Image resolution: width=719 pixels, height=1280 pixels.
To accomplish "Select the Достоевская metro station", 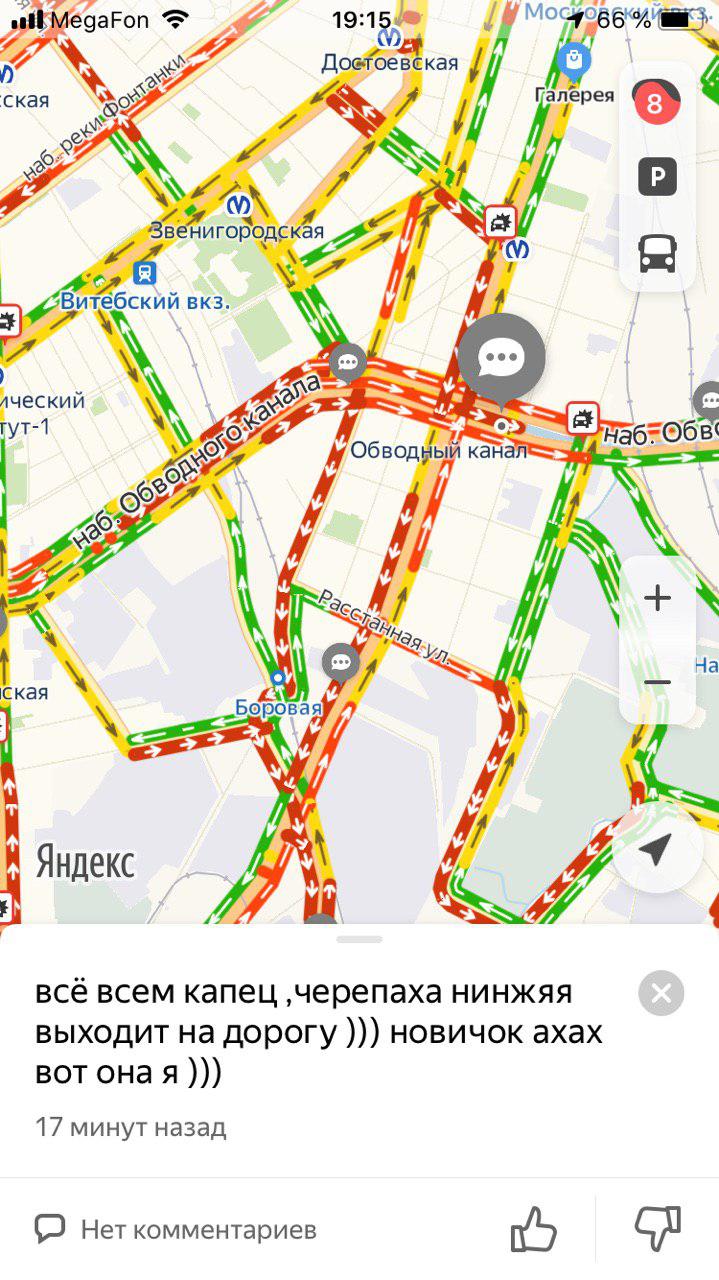I will pos(390,38).
